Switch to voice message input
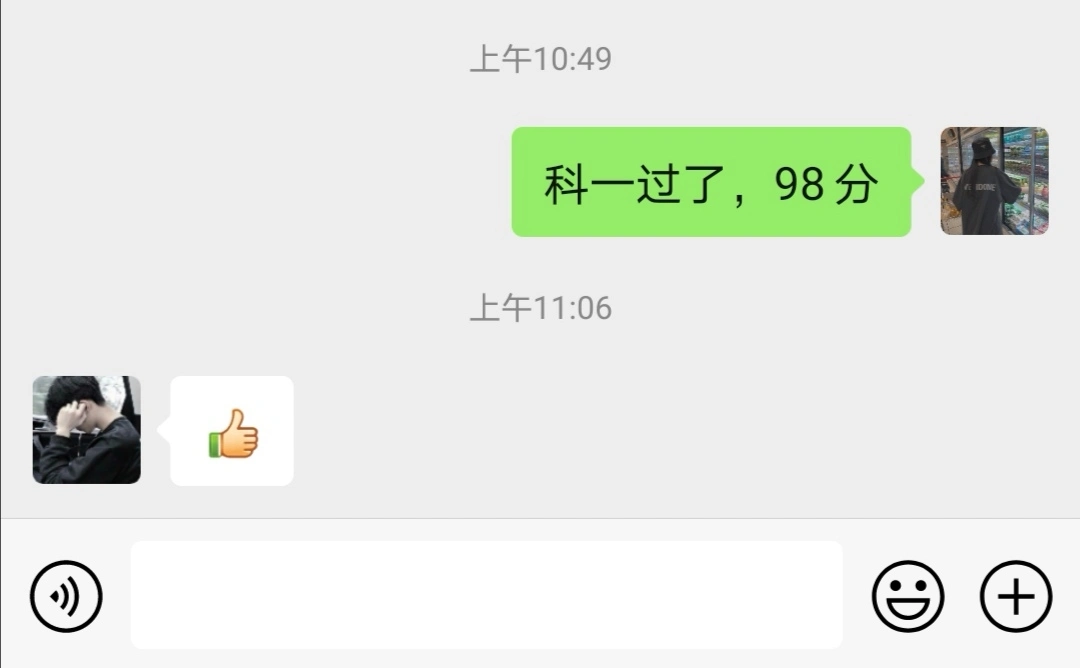Viewport: 1080px width, 668px height. pos(66,596)
